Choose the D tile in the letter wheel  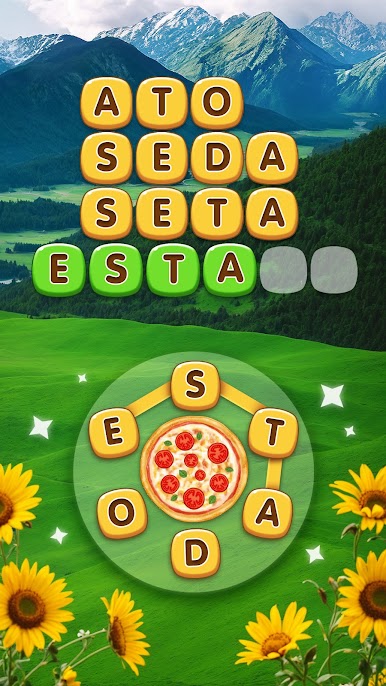(195, 553)
